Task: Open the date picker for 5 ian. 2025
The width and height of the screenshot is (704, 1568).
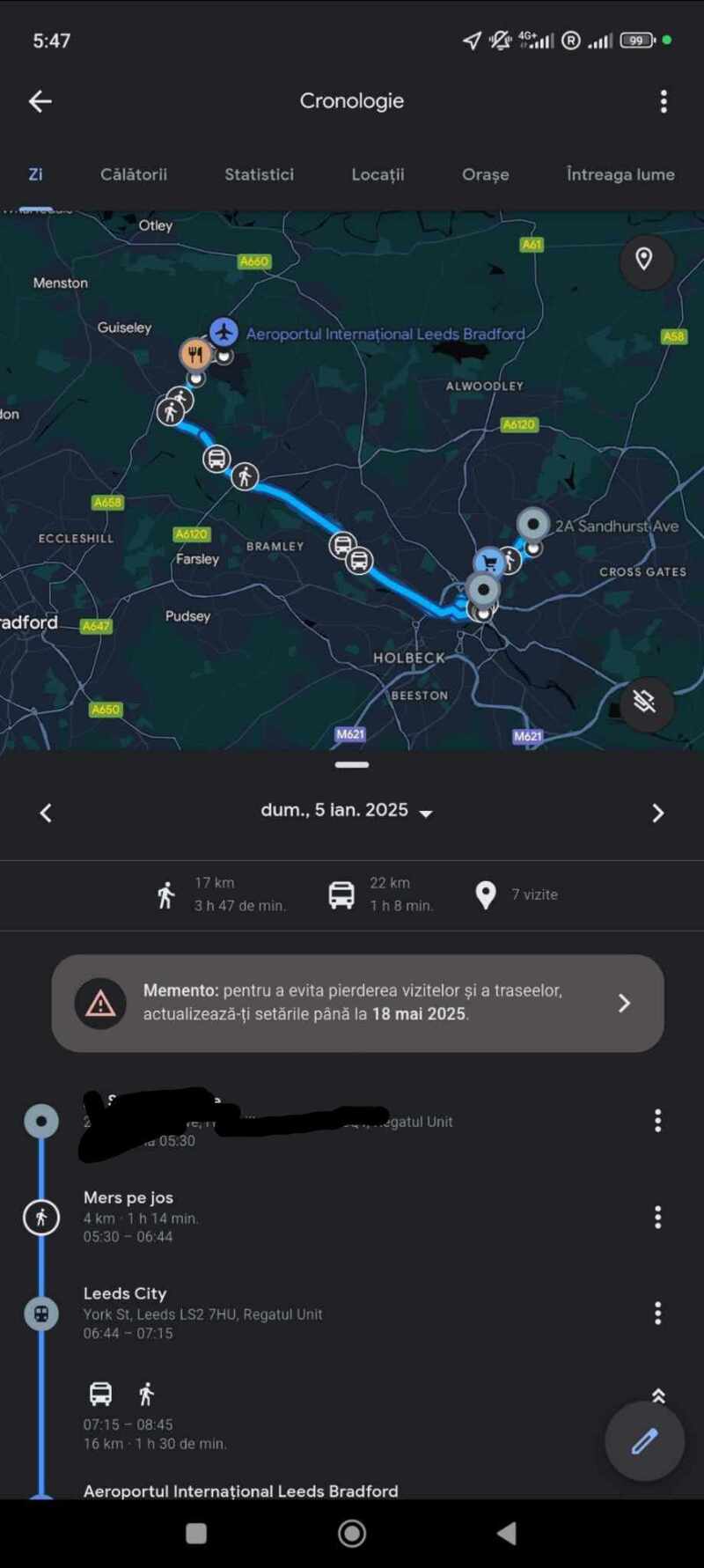Action: click(347, 811)
